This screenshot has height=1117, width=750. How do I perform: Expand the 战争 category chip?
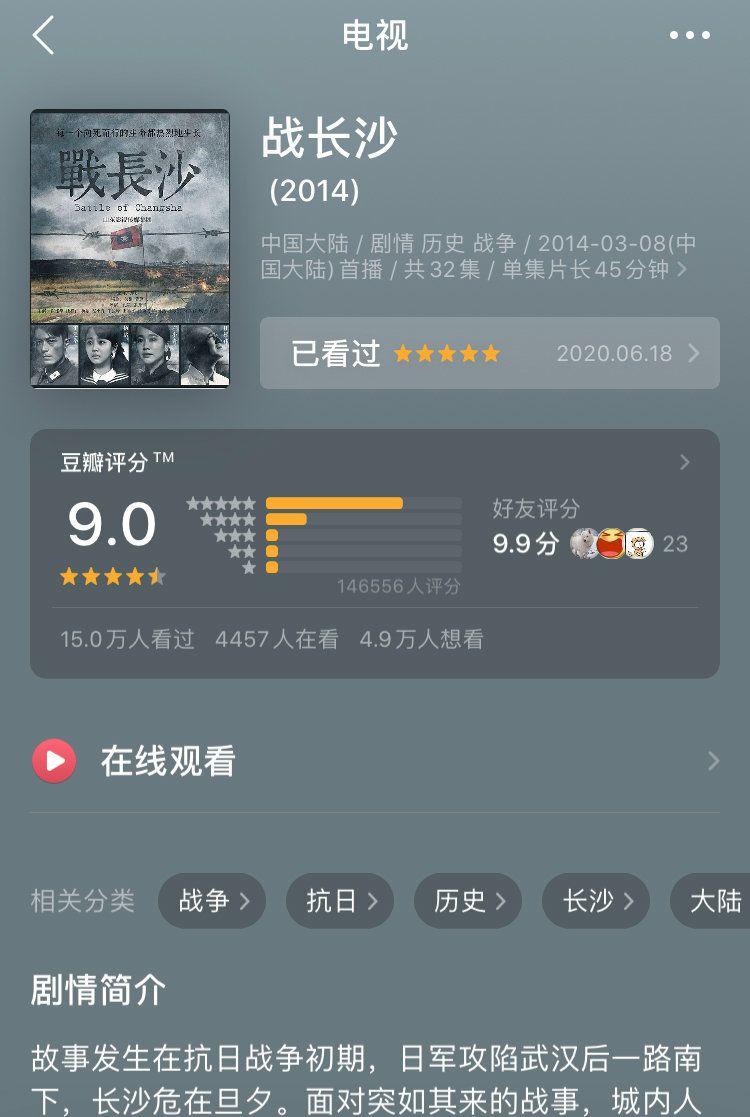tap(212, 900)
